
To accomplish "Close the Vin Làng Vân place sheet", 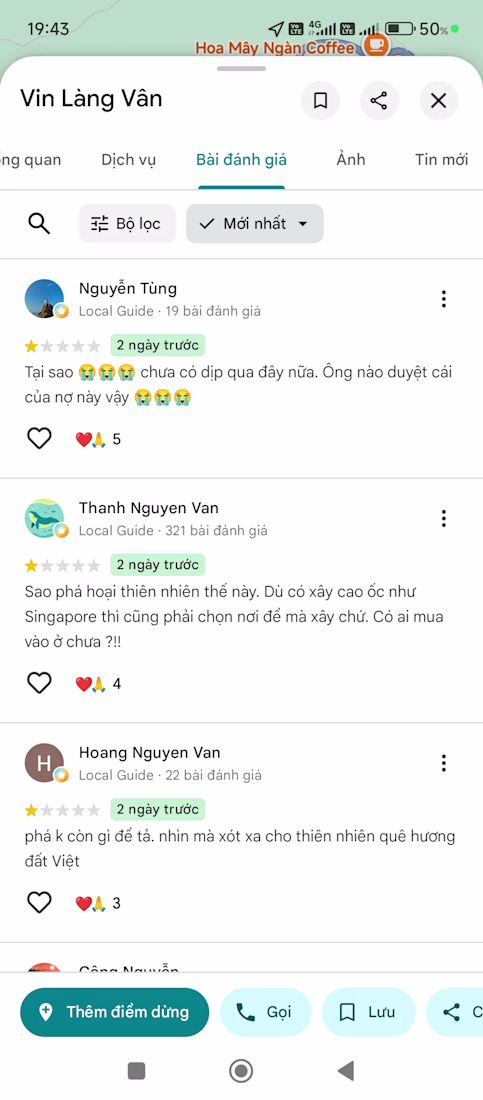I will click(439, 101).
